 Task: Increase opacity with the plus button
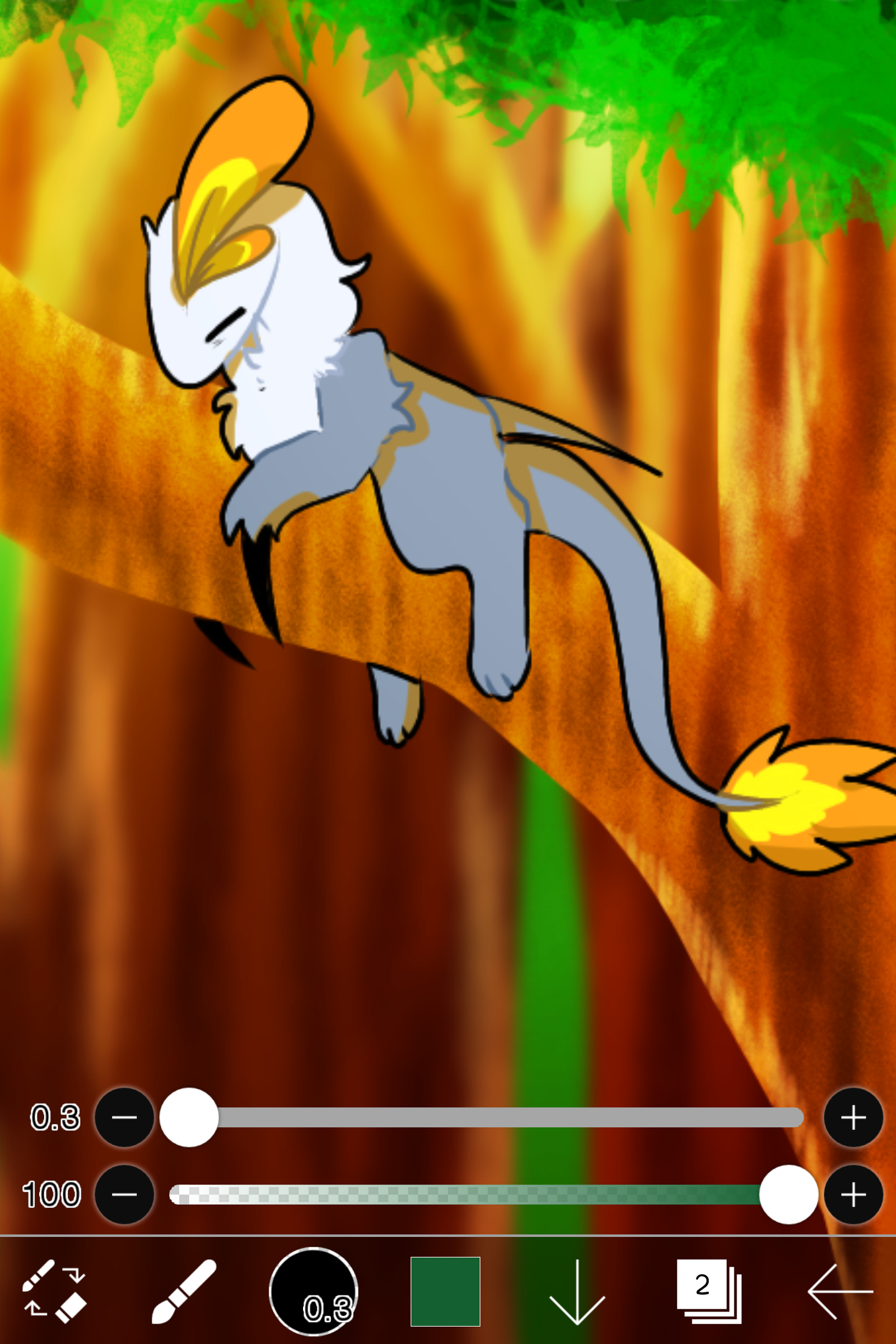853,1194
